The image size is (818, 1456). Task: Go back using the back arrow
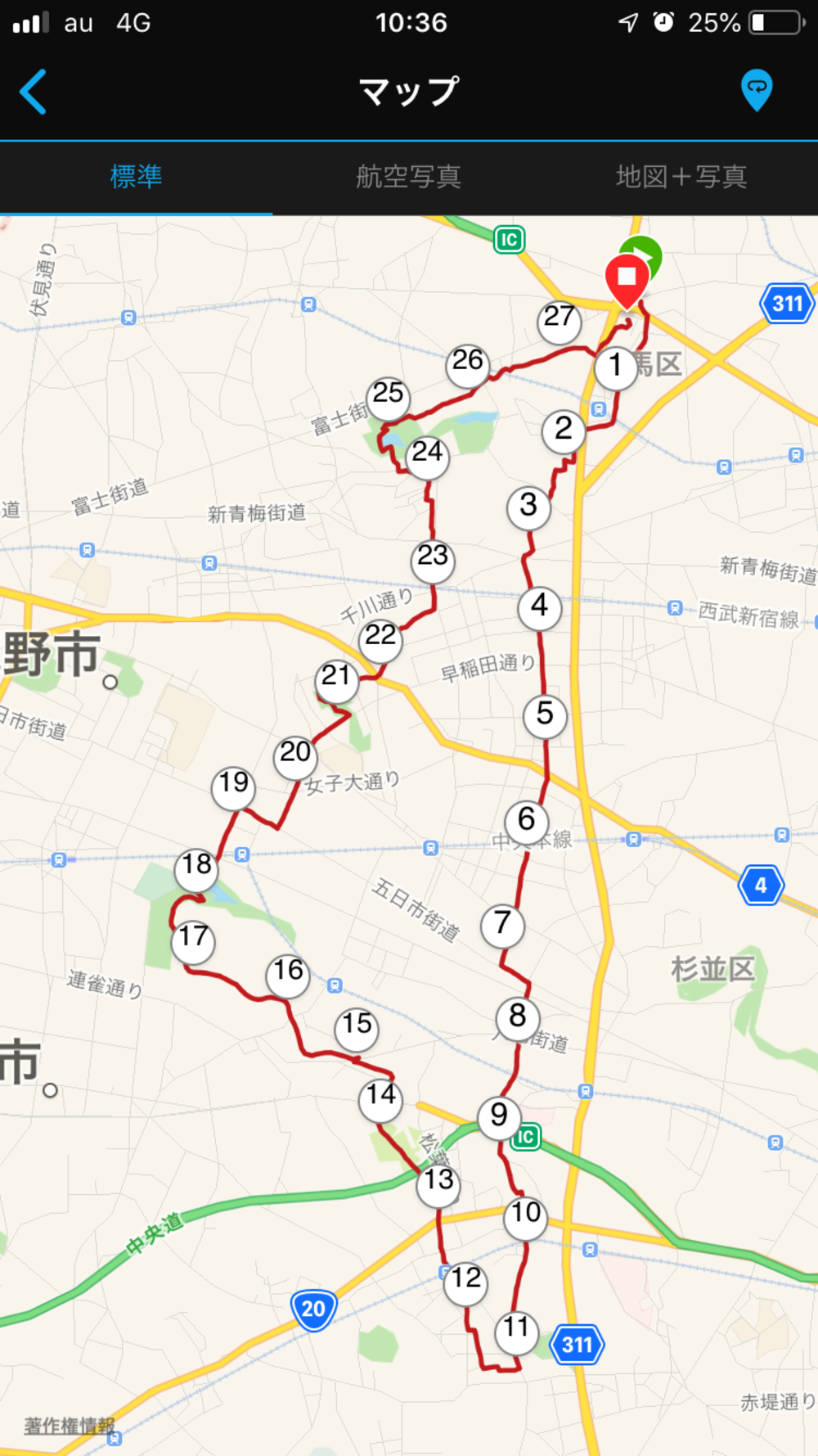(x=34, y=92)
